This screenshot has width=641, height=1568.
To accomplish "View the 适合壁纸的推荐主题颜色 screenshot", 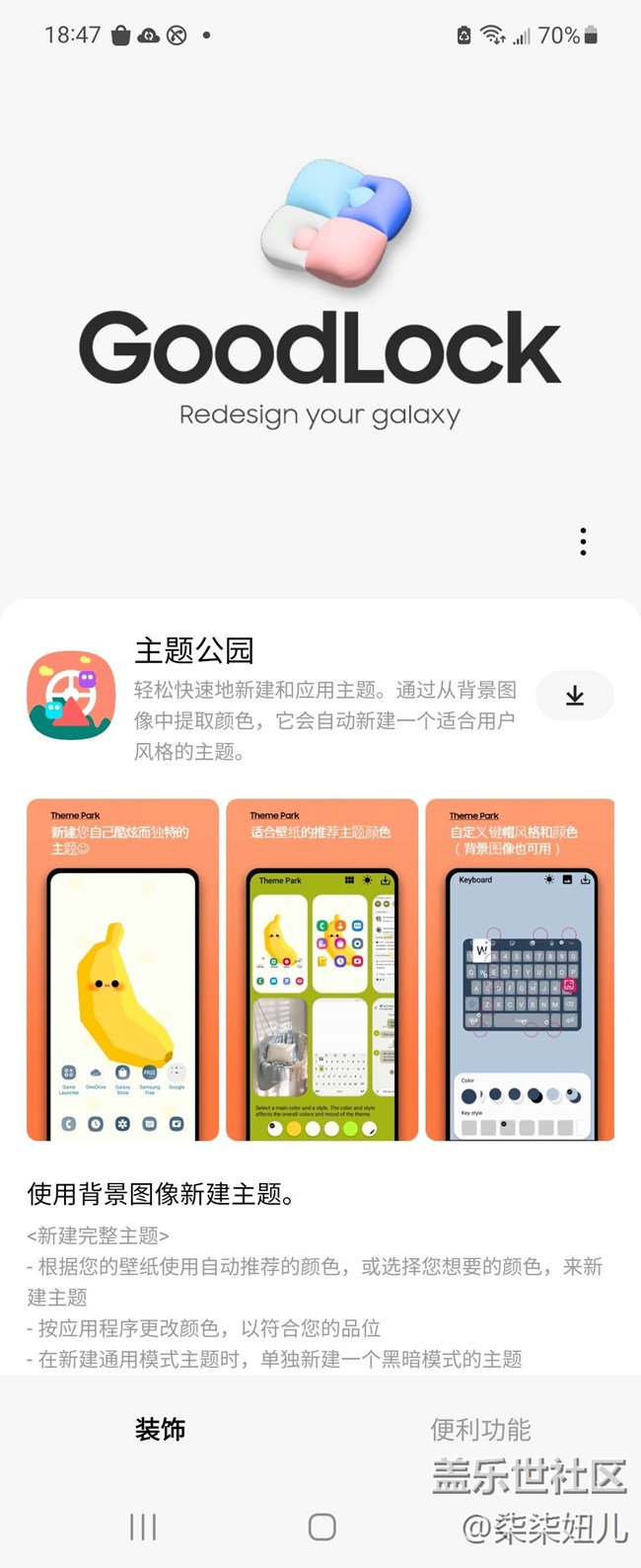I will click(321, 969).
